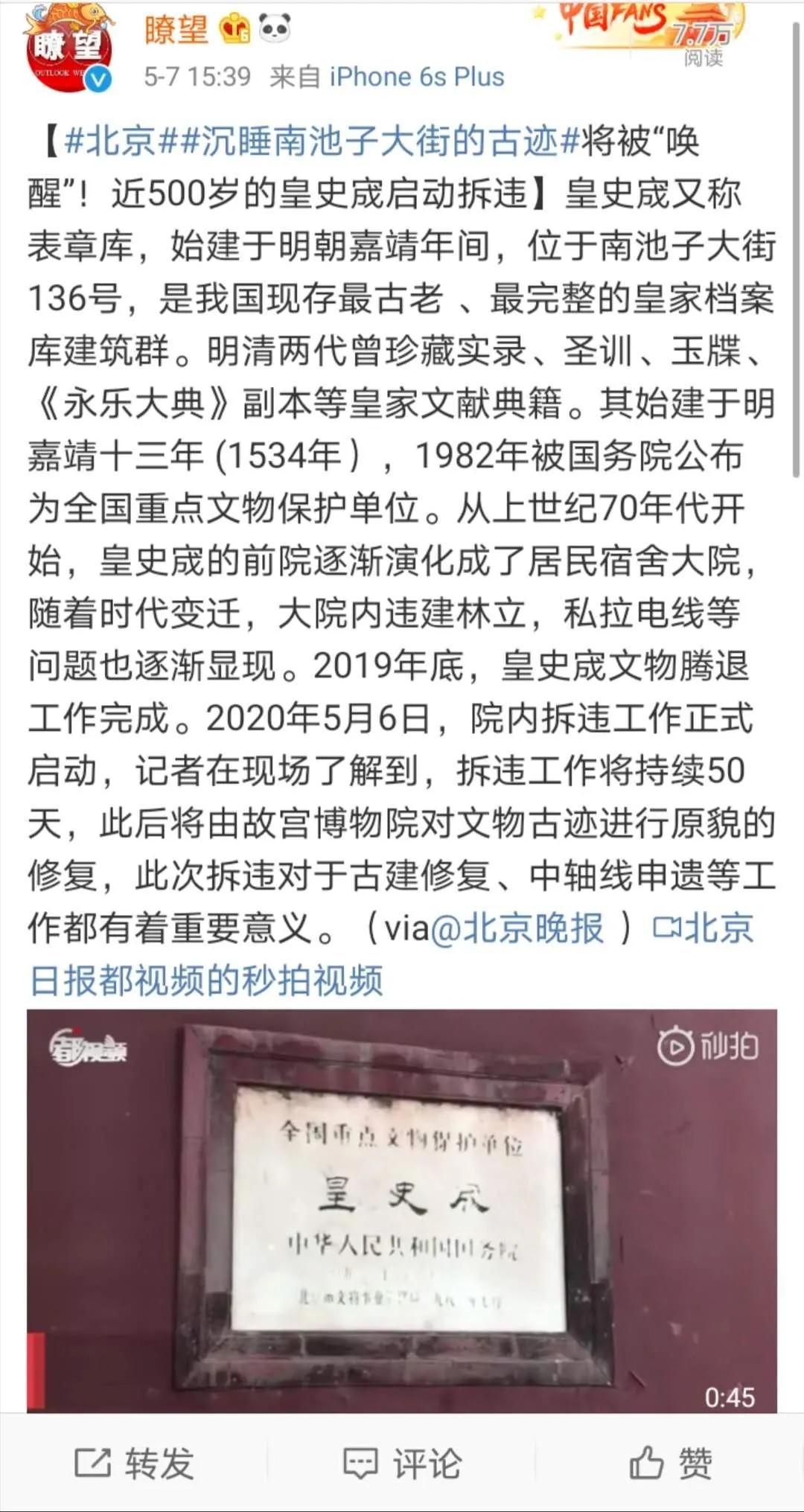Open the 北京日报都视频的秒拍视频 link
The image size is (804, 1512).
(206, 980)
